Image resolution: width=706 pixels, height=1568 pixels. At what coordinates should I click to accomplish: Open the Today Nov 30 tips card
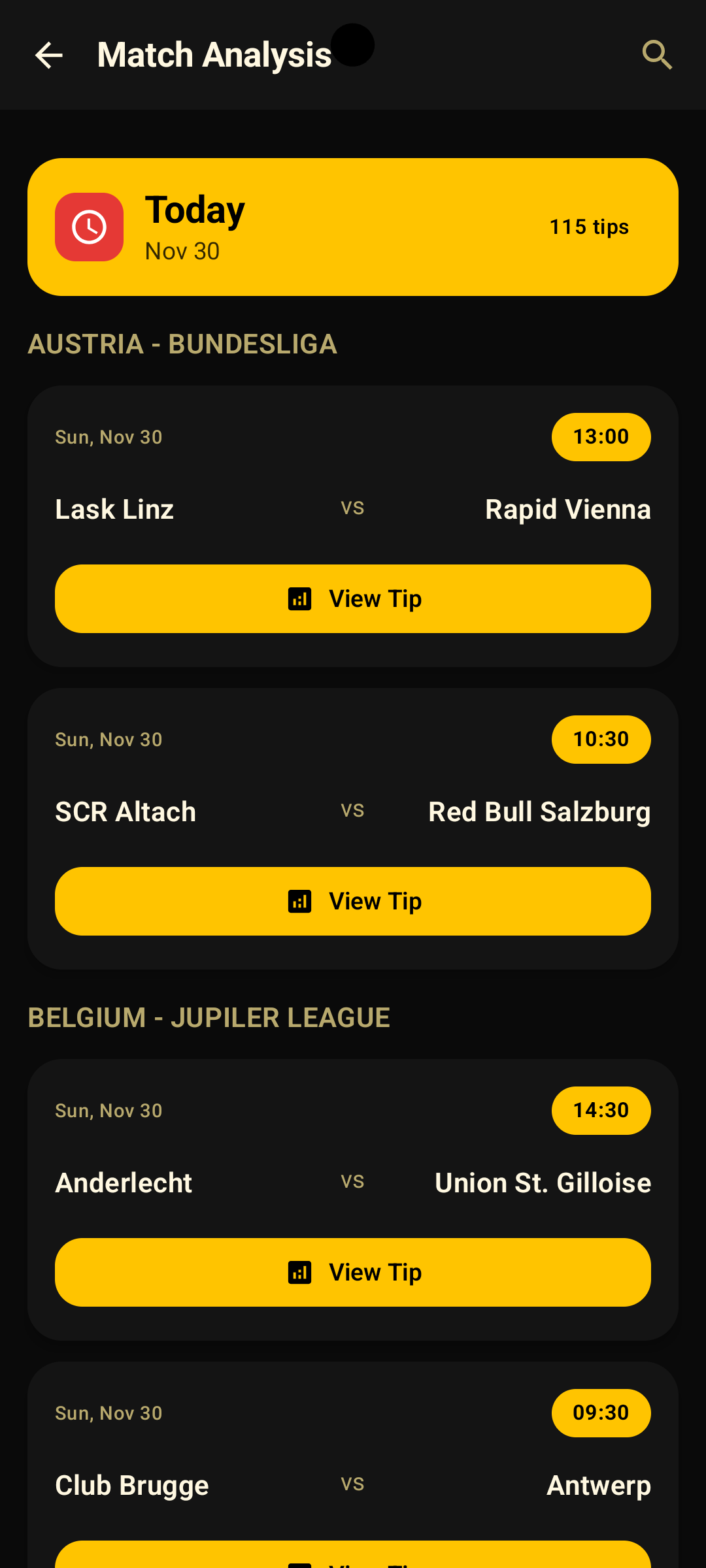pos(353,226)
